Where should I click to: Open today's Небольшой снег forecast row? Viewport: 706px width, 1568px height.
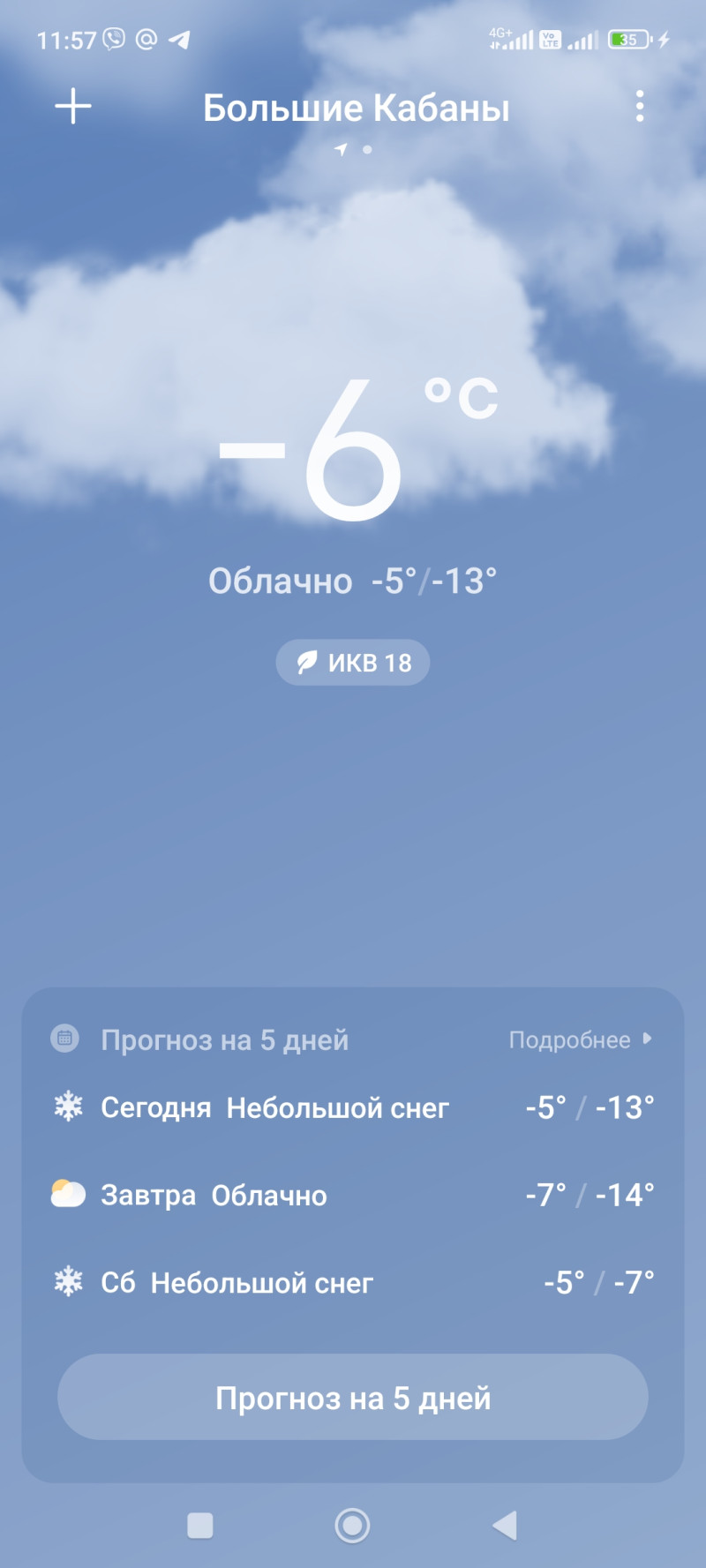[353, 1107]
